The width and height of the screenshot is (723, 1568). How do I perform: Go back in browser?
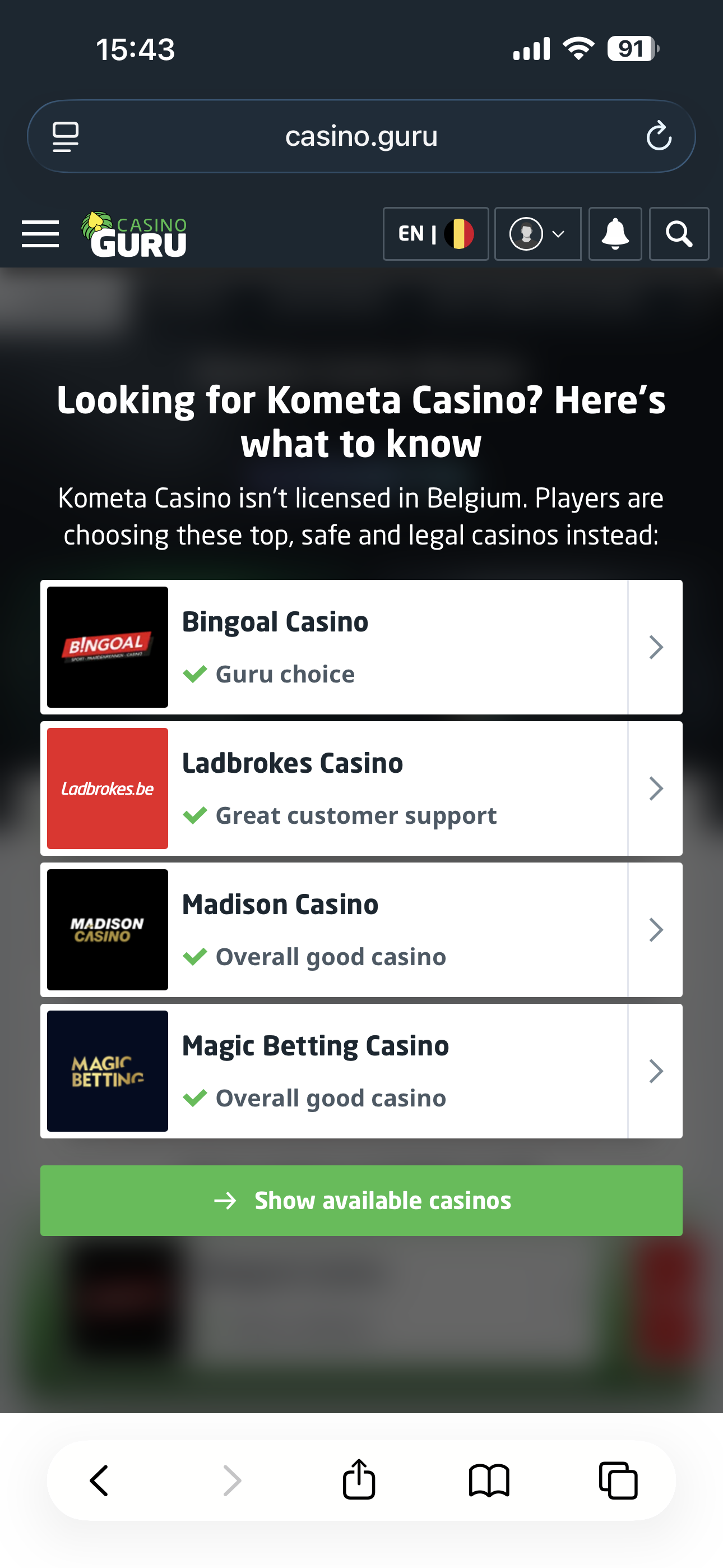click(99, 1481)
